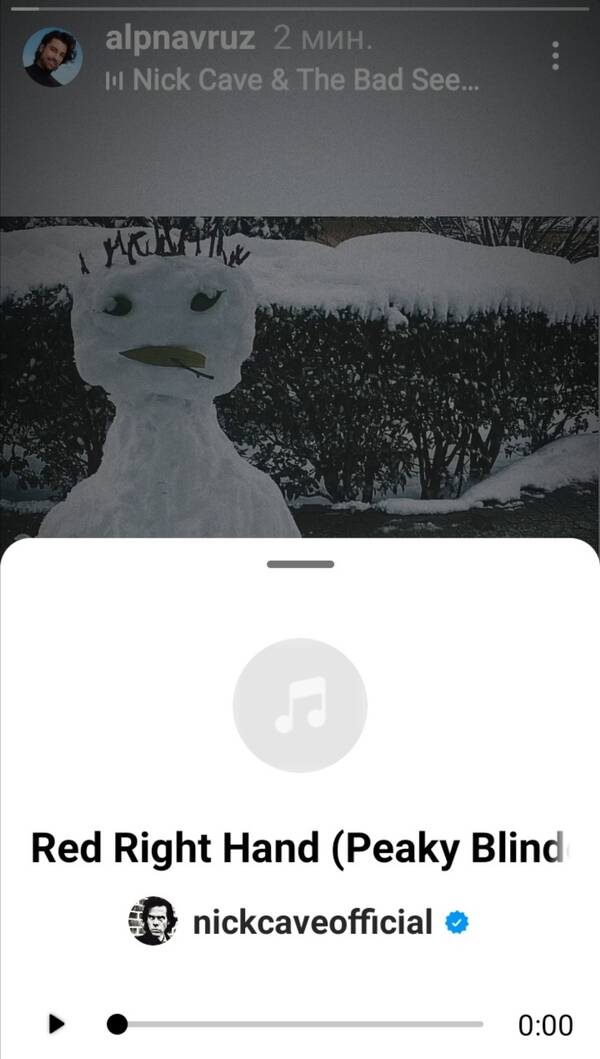The image size is (600, 1059).
Task: Tap the alpnavruz username
Action: [180, 39]
